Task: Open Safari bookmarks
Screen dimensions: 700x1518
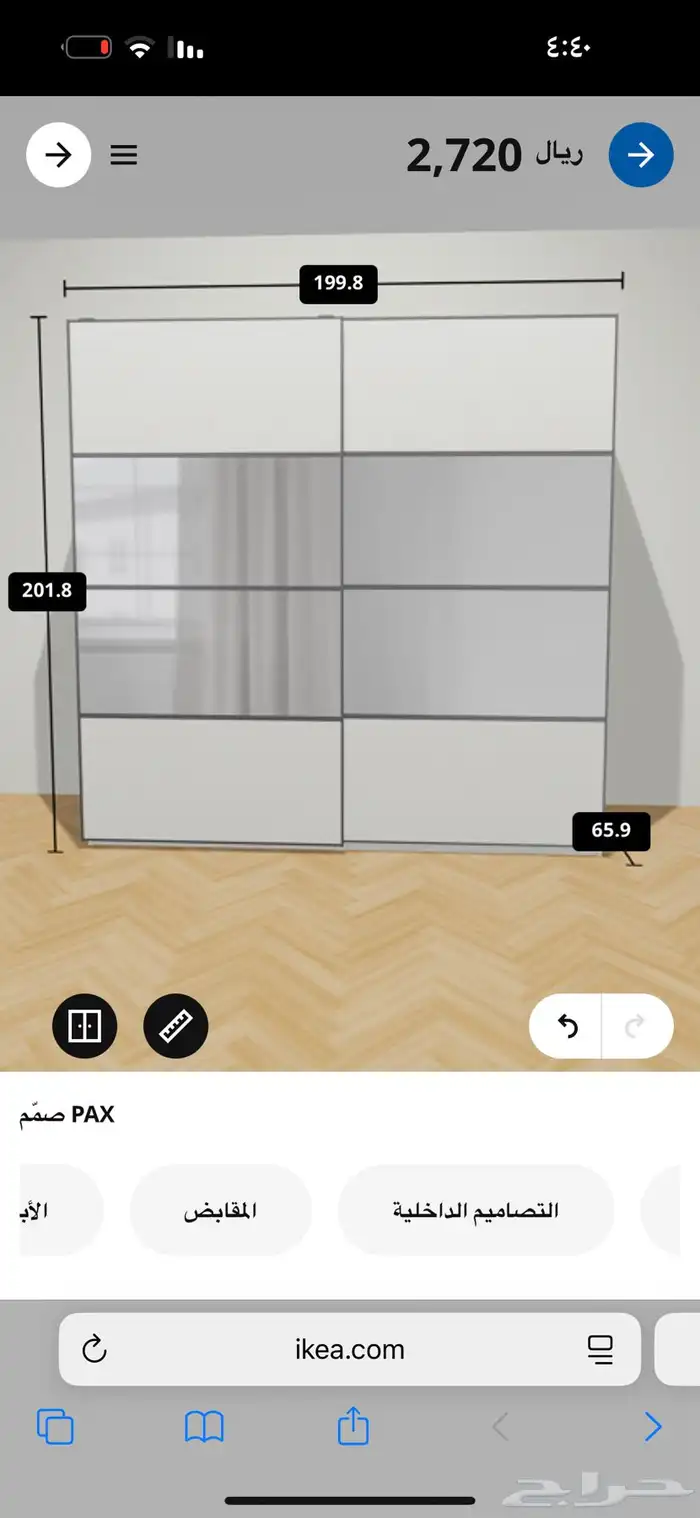Action: (x=204, y=1427)
